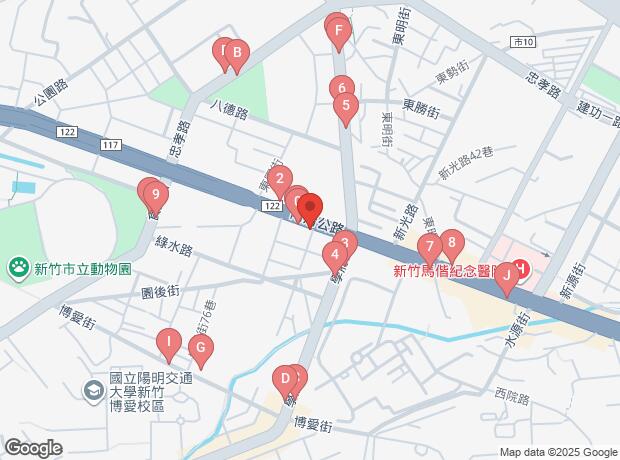Select the marker labeled D
The height and width of the screenshot is (460, 620).
click(285, 380)
